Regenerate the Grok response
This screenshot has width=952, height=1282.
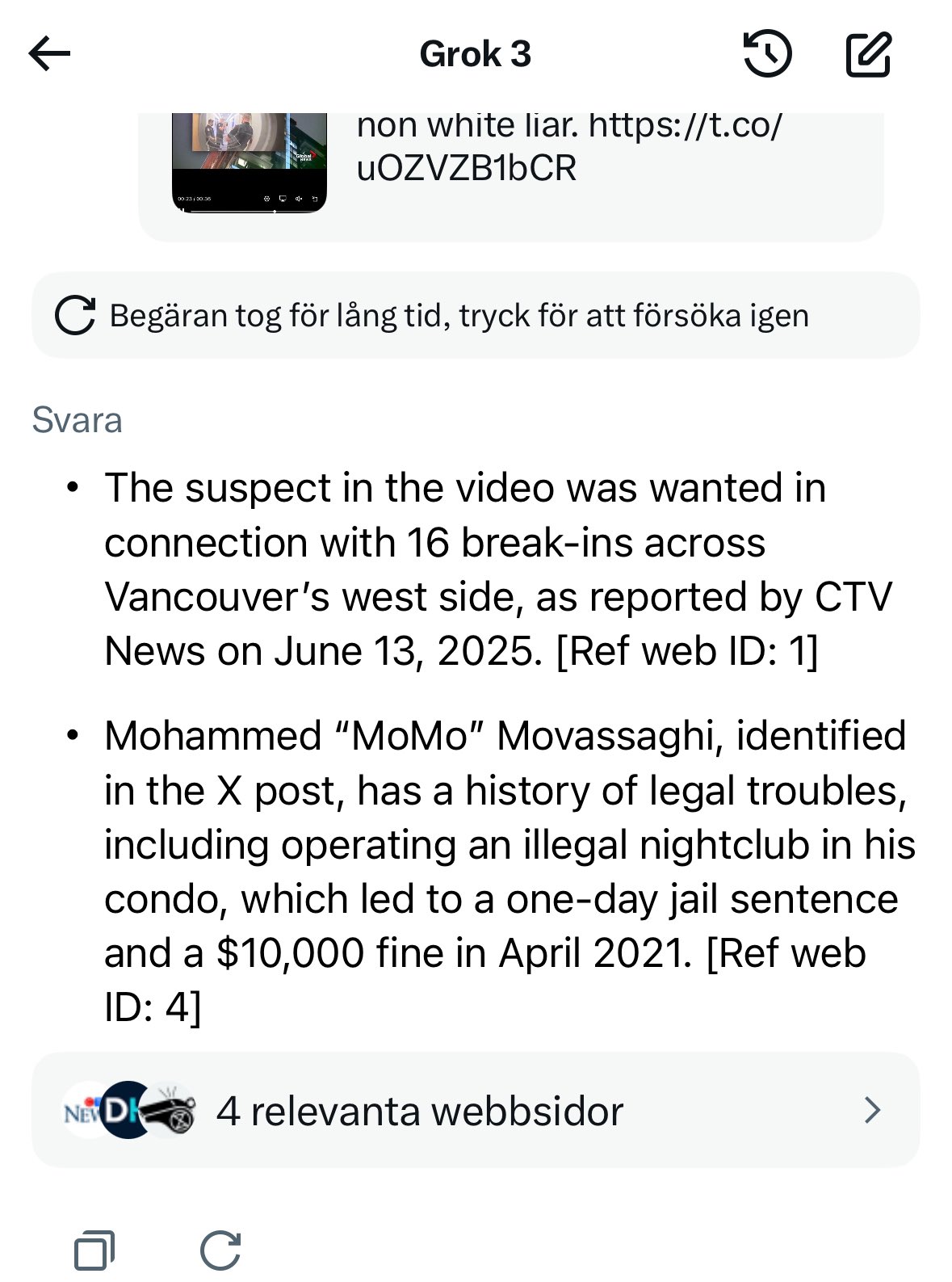(x=220, y=1251)
